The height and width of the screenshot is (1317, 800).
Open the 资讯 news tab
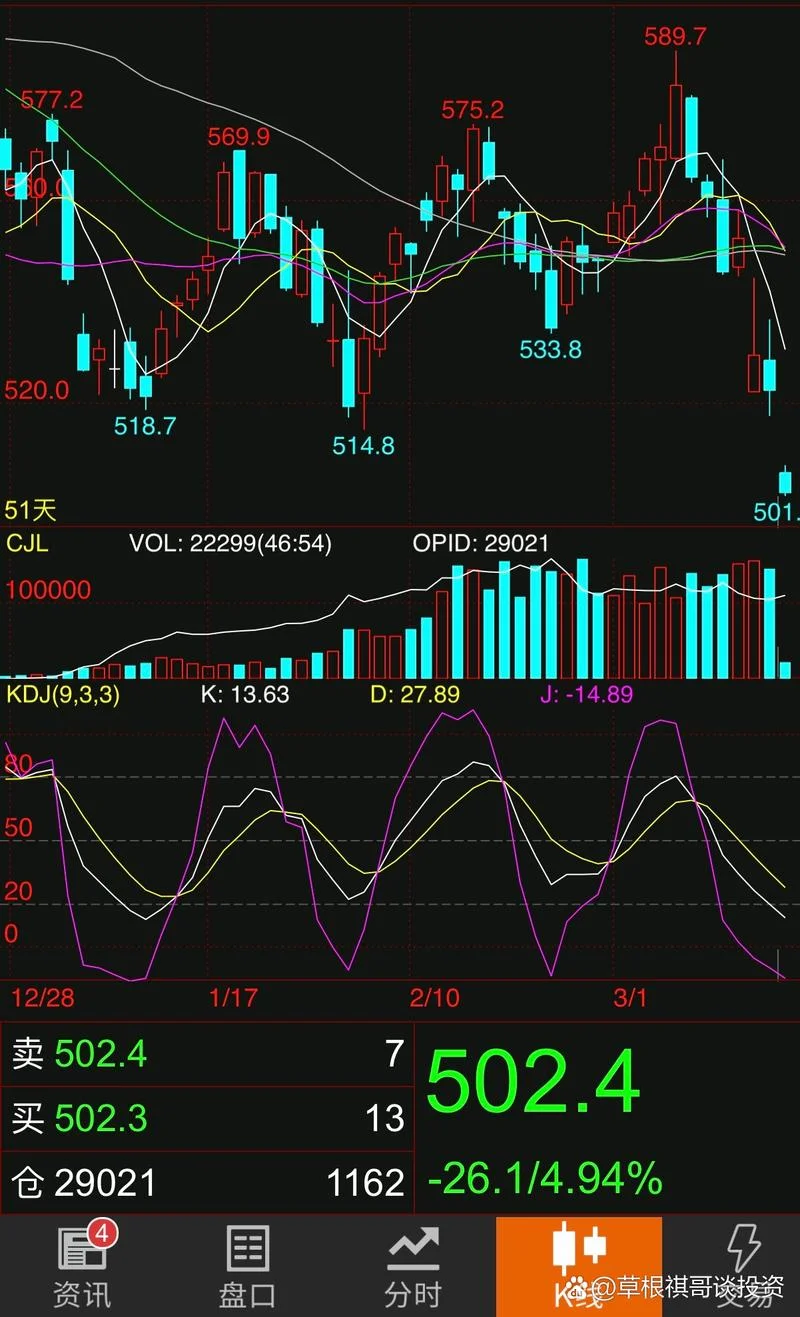(82, 1267)
